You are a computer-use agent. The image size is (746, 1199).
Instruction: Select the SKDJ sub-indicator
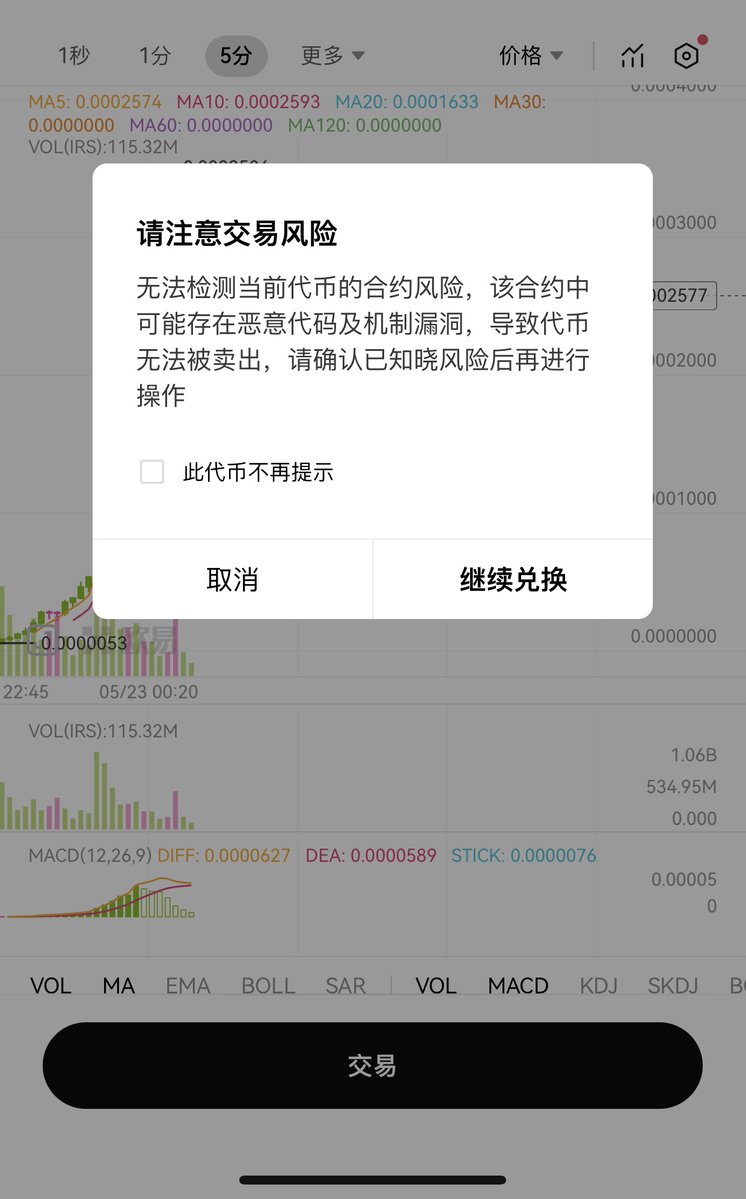click(x=672, y=985)
